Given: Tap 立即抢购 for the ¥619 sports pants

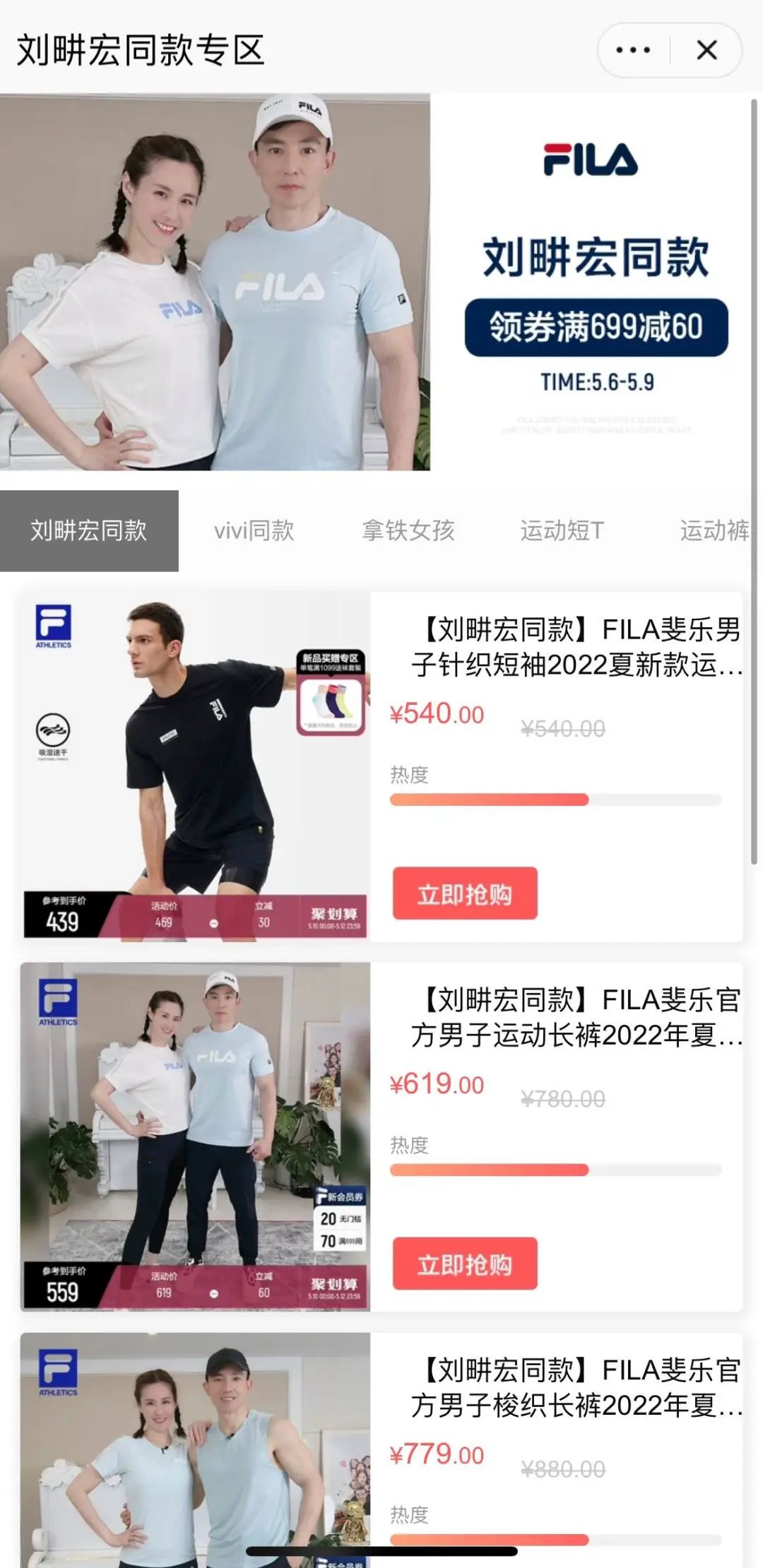Looking at the screenshot, I should 465,1264.
